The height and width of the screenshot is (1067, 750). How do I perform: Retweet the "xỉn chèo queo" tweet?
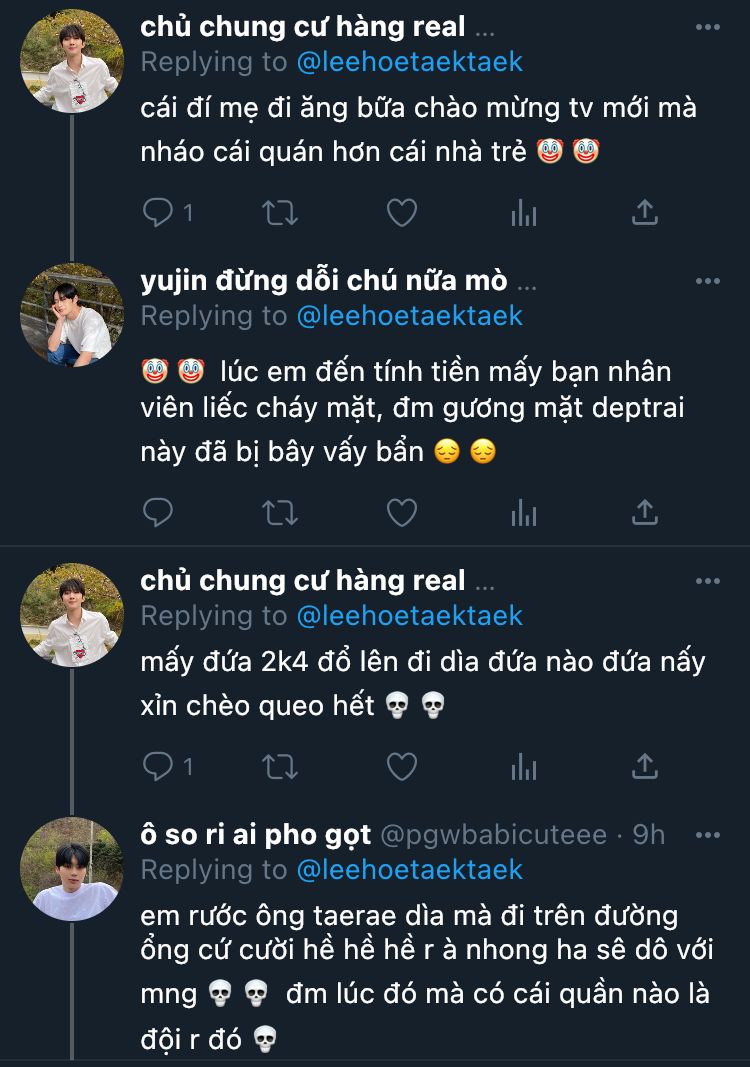(279, 767)
